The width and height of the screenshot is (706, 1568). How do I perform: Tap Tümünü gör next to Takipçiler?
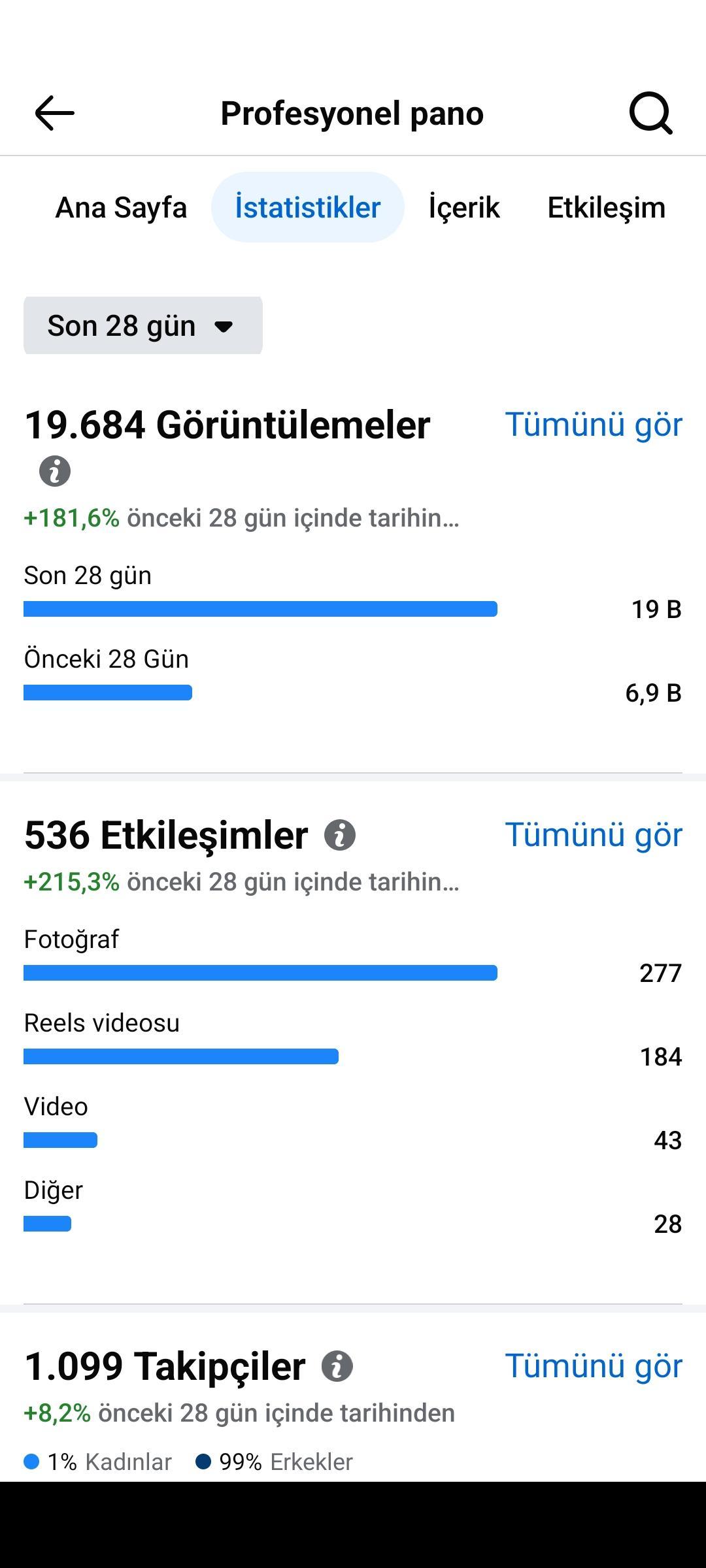tap(594, 1366)
